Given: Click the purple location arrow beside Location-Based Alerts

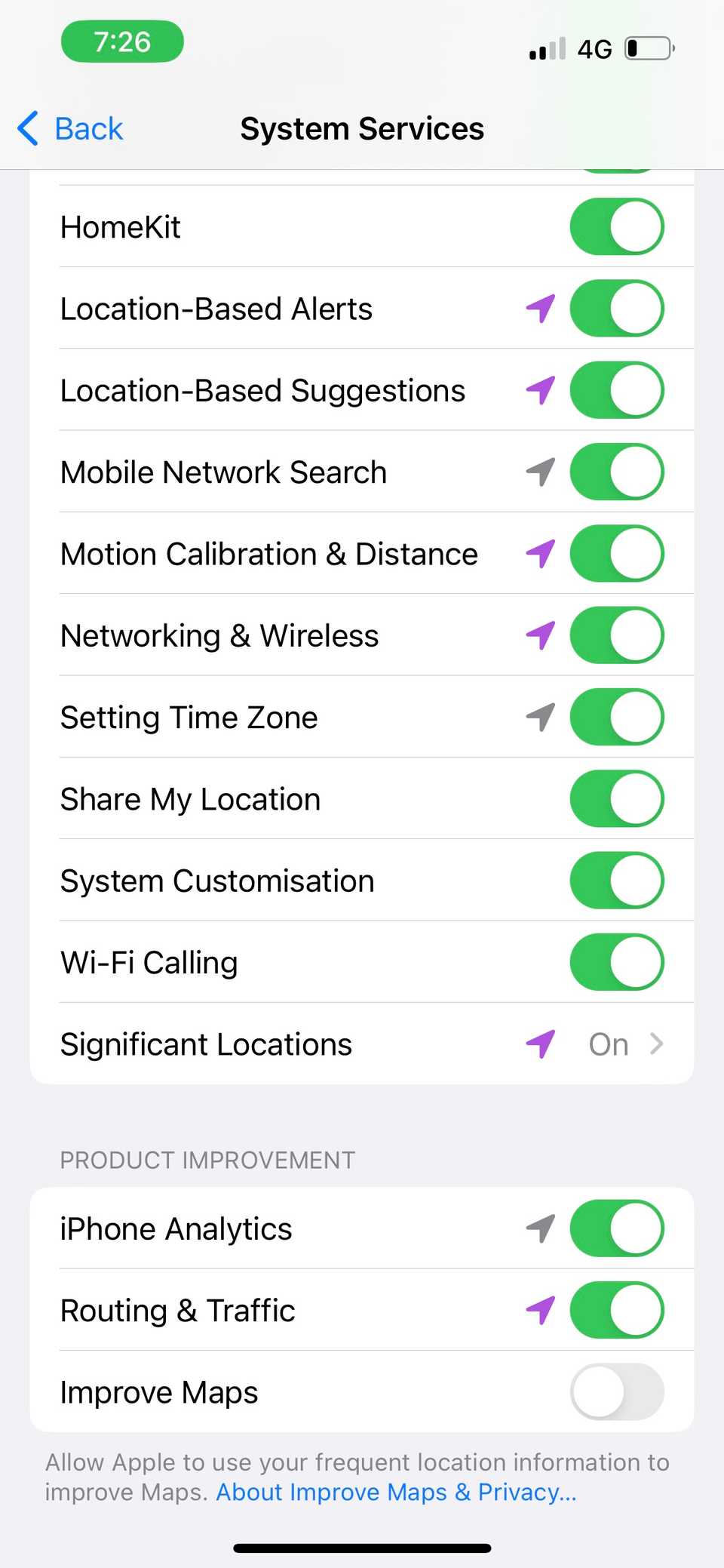Looking at the screenshot, I should (x=540, y=308).
